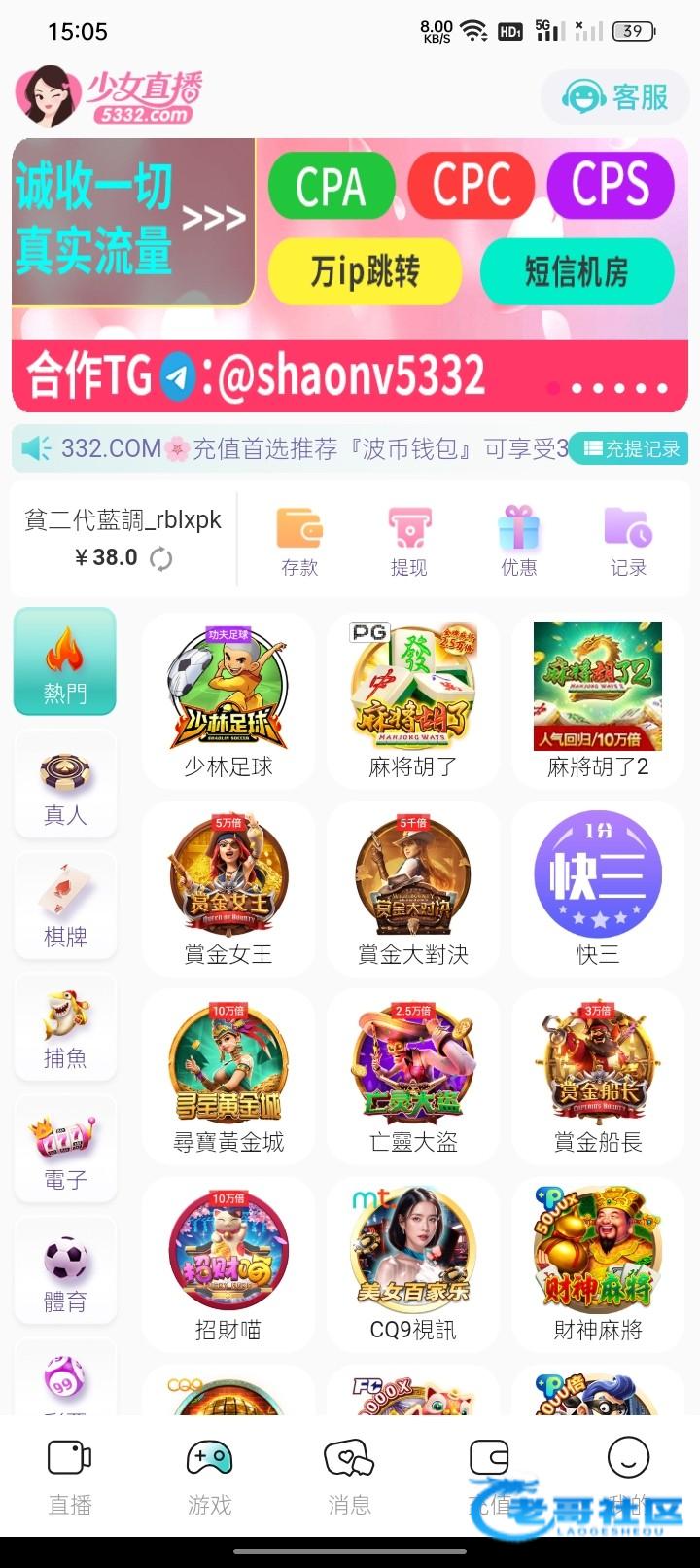Viewport: 700px width, 1568px height.
Task: View 充提记录 records
Action: coord(632,448)
